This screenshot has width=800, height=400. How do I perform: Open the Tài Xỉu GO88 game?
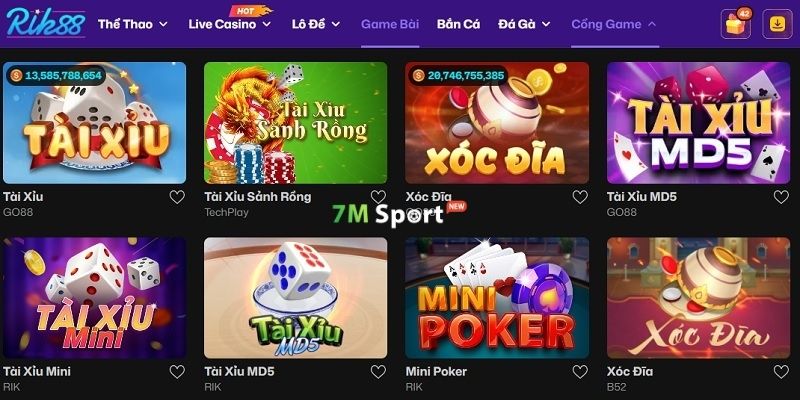(94, 123)
